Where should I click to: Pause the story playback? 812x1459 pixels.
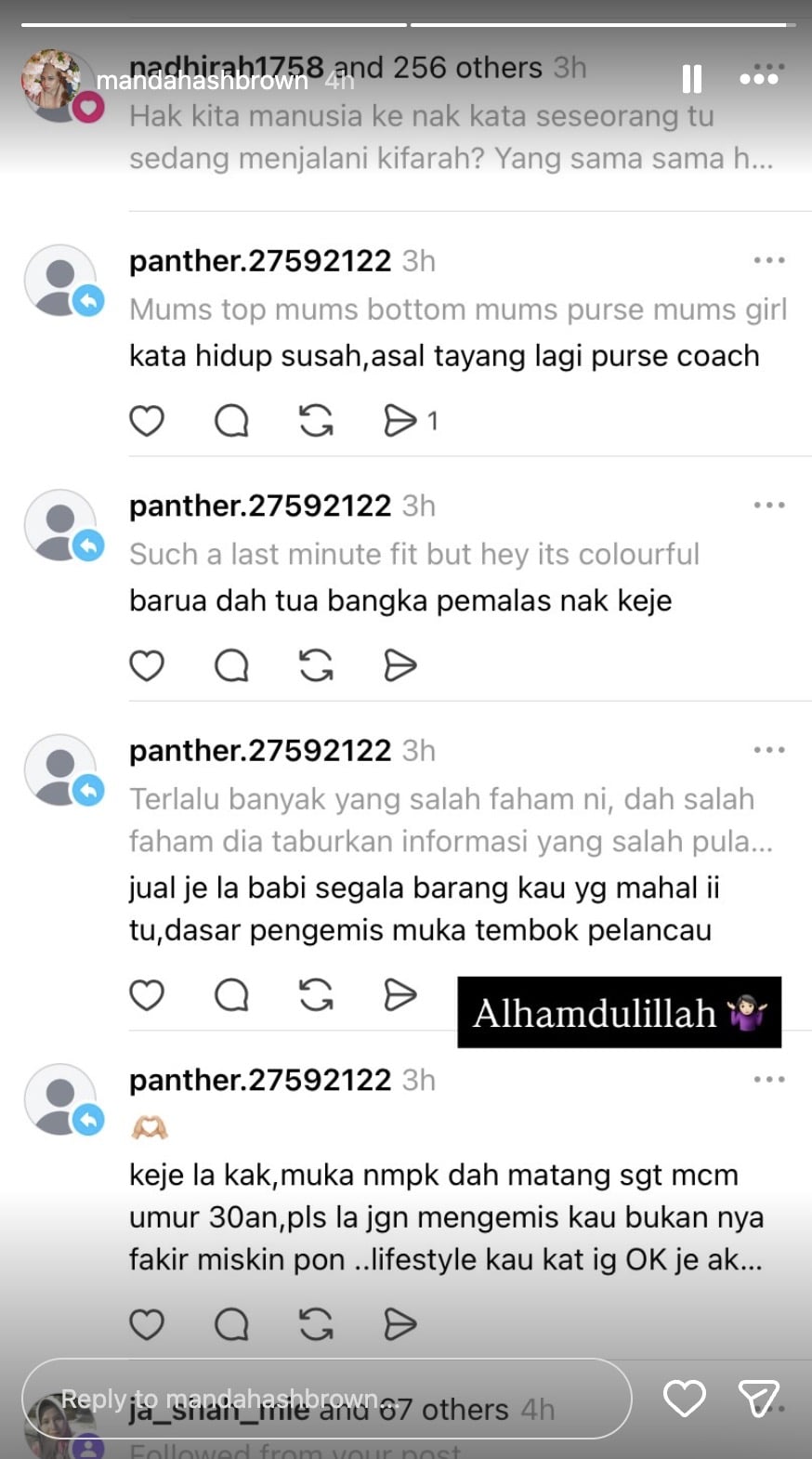click(691, 79)
